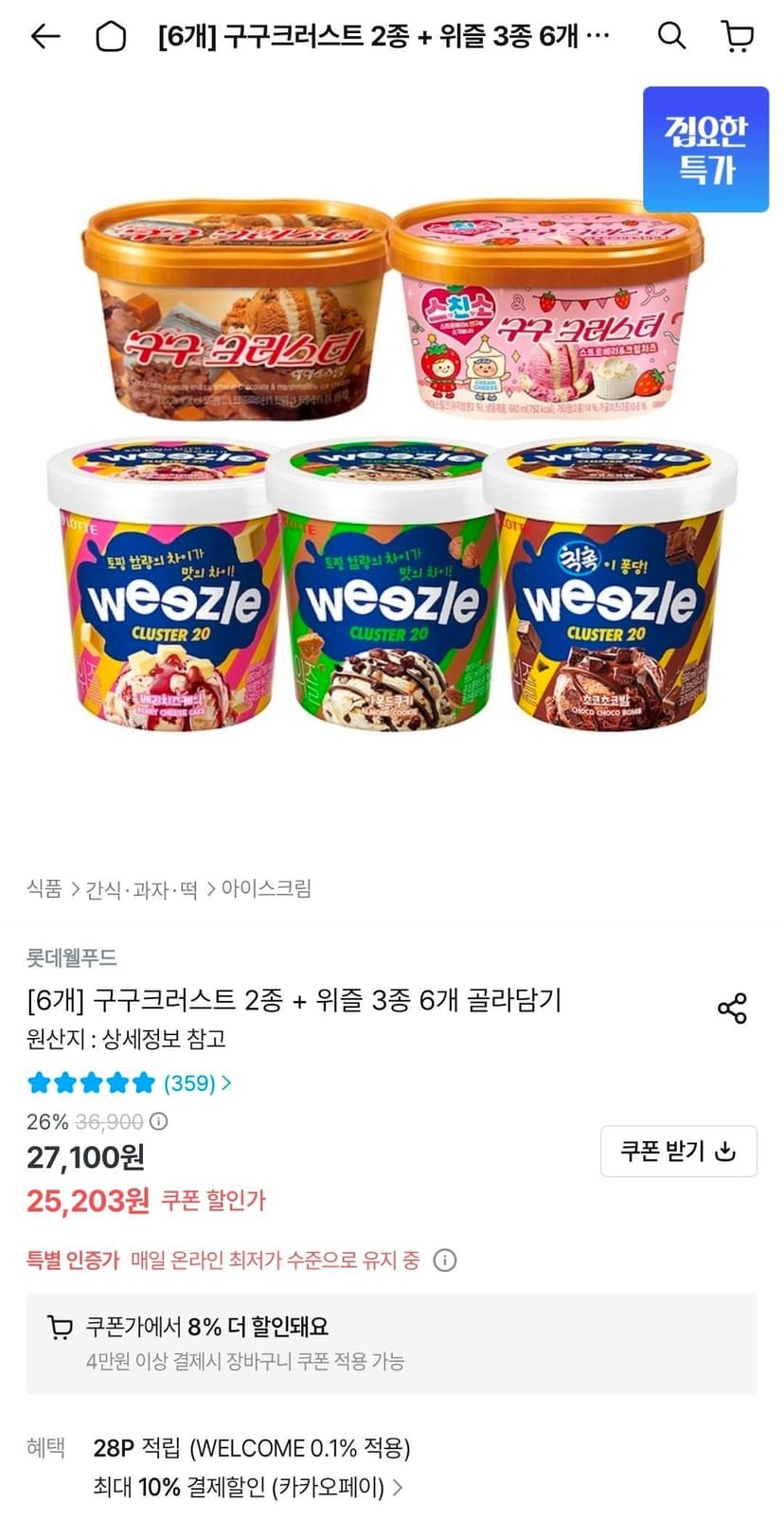
Task: Open the shopping cart
Action: click(x=738, y=37)
